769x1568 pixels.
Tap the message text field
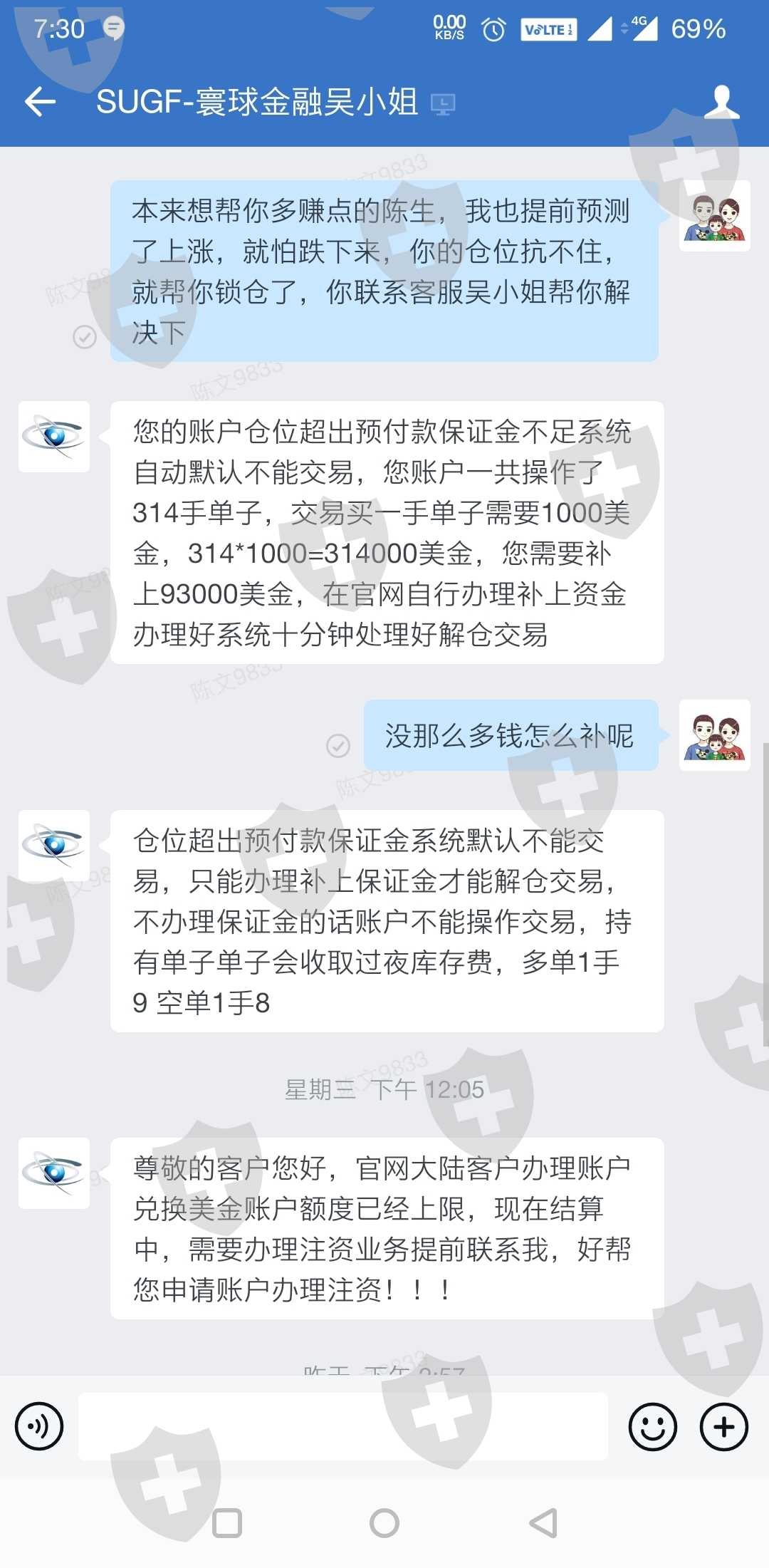pyautogui.click(x=343, y=1426)
